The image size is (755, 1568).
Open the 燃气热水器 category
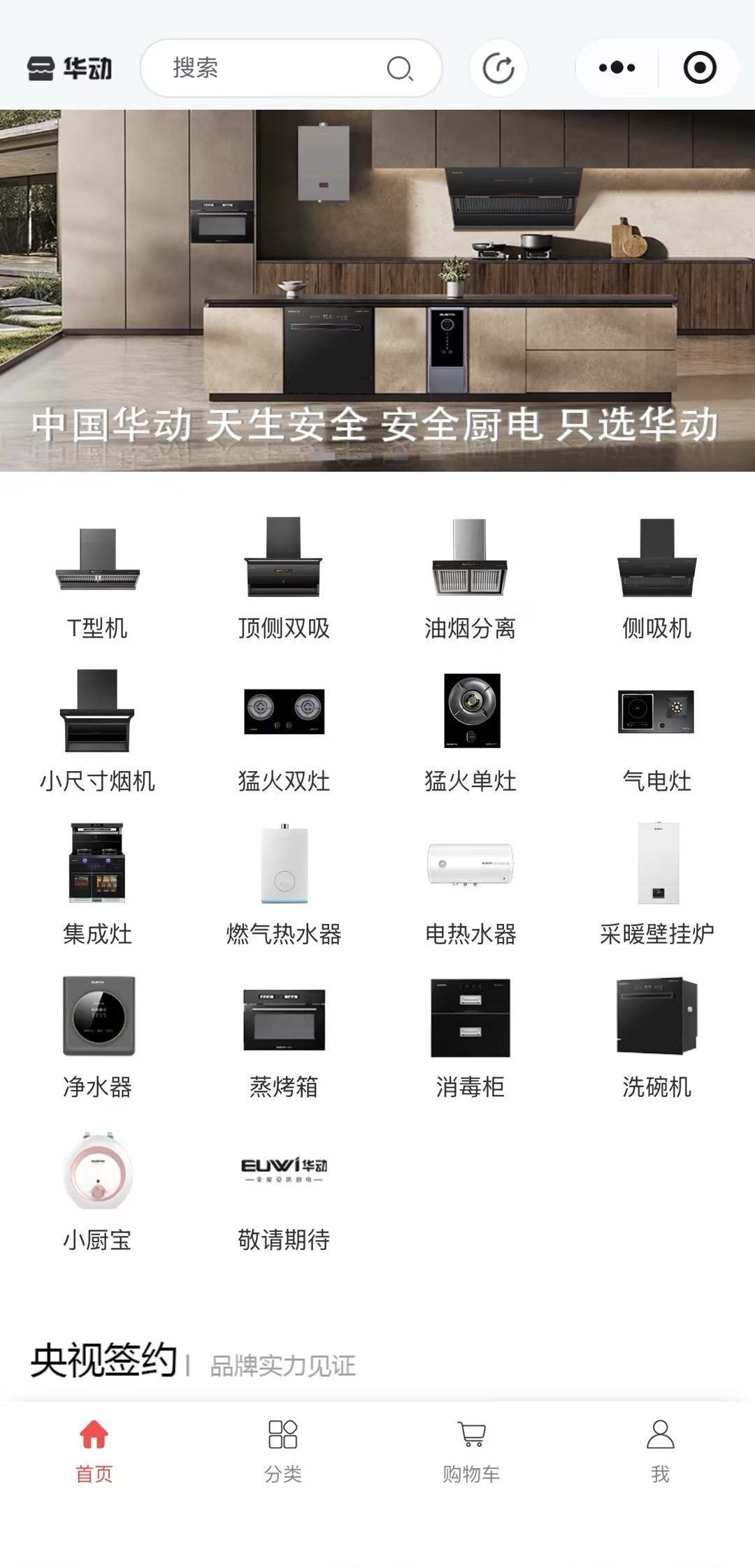point(284,884)
